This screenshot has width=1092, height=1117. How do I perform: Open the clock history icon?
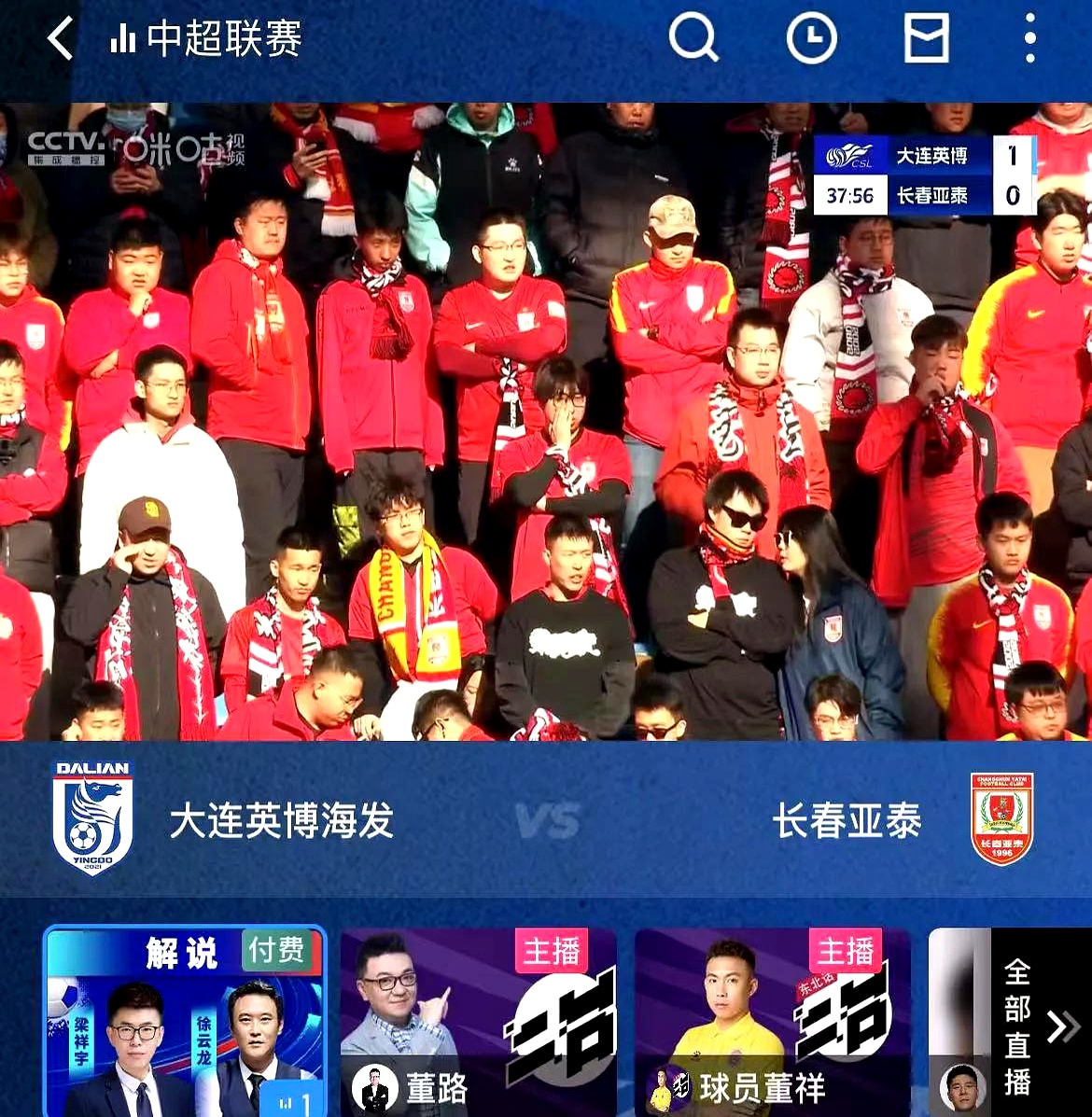click(810, 39)
